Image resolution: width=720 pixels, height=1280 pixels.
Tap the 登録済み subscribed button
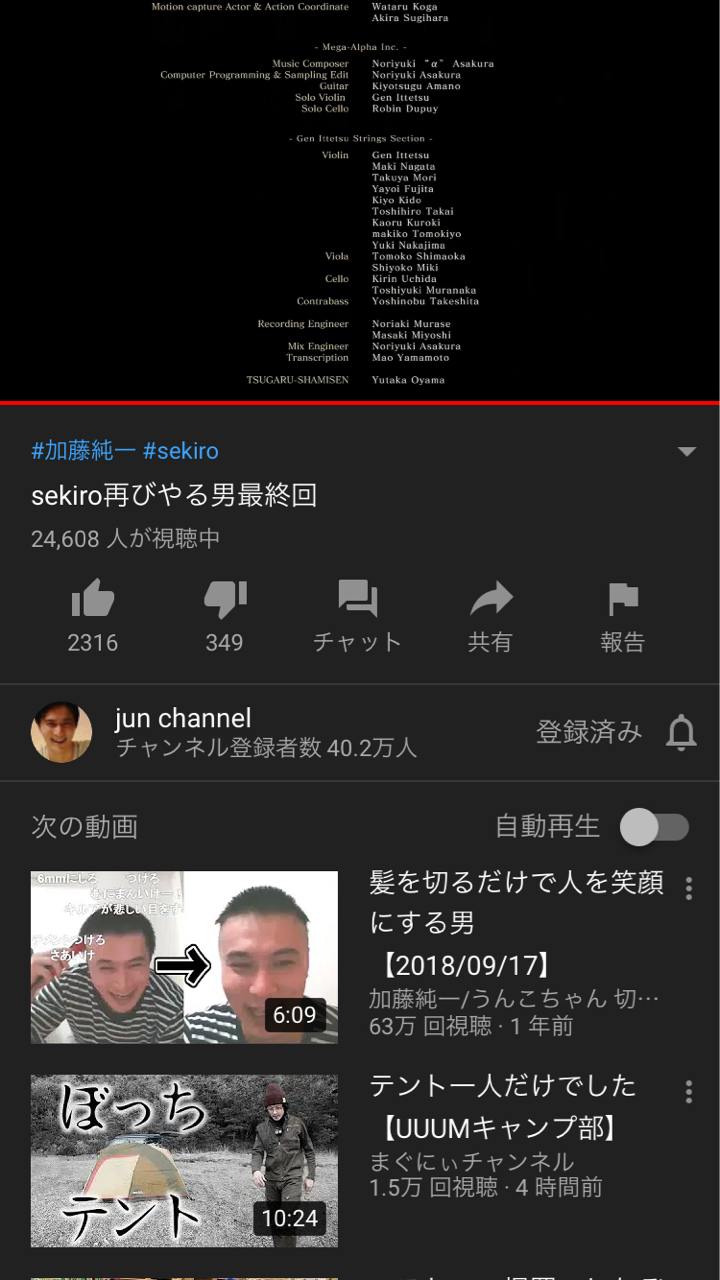588,732
